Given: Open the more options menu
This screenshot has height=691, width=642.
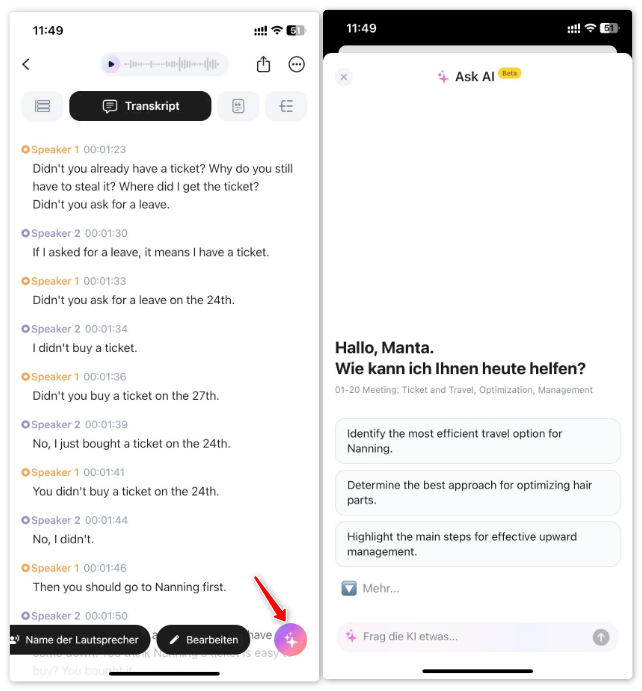Looking at the screenshot, I should [296, 64].
